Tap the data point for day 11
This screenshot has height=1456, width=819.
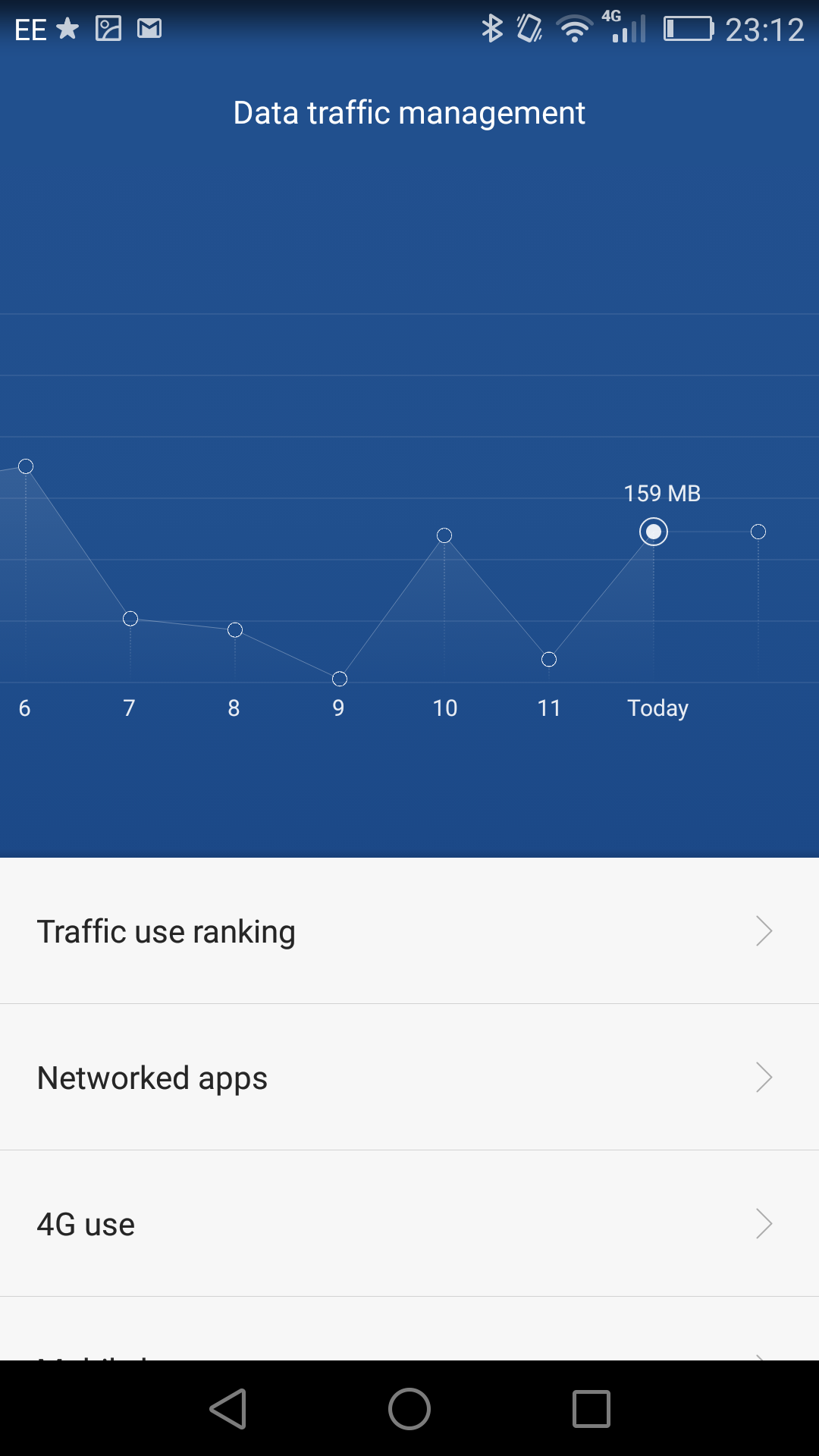[x=549, y=659]
